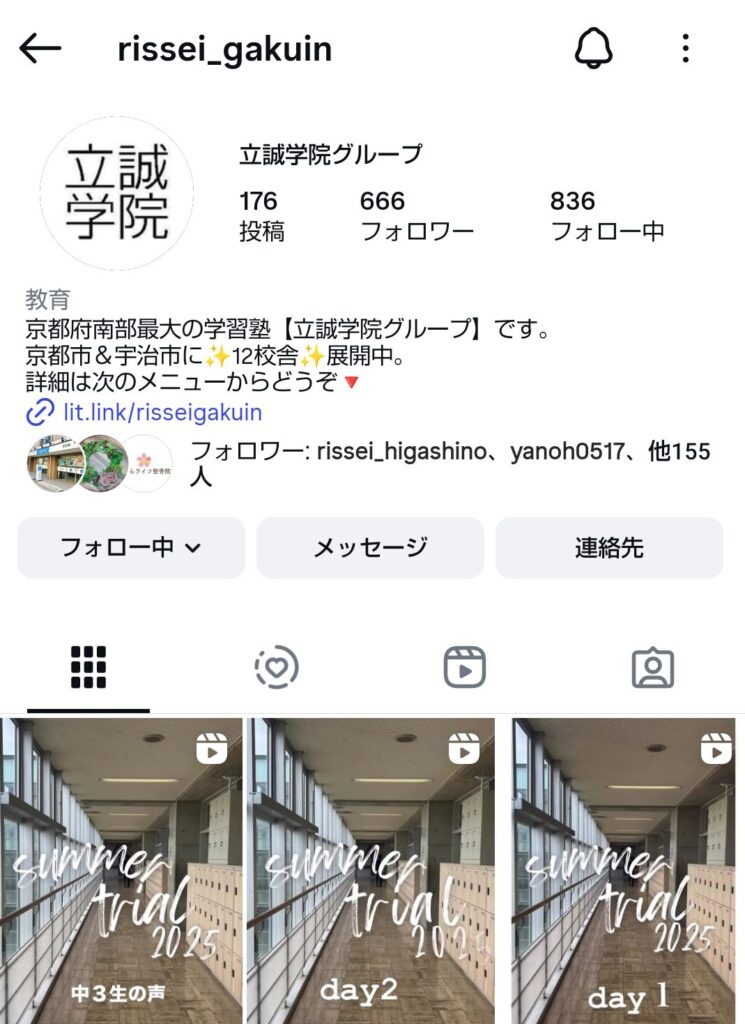Viewport: 745px width, 1024px height.
Task: Switch to the posts grid tab
Action: [x=89, y=667]
